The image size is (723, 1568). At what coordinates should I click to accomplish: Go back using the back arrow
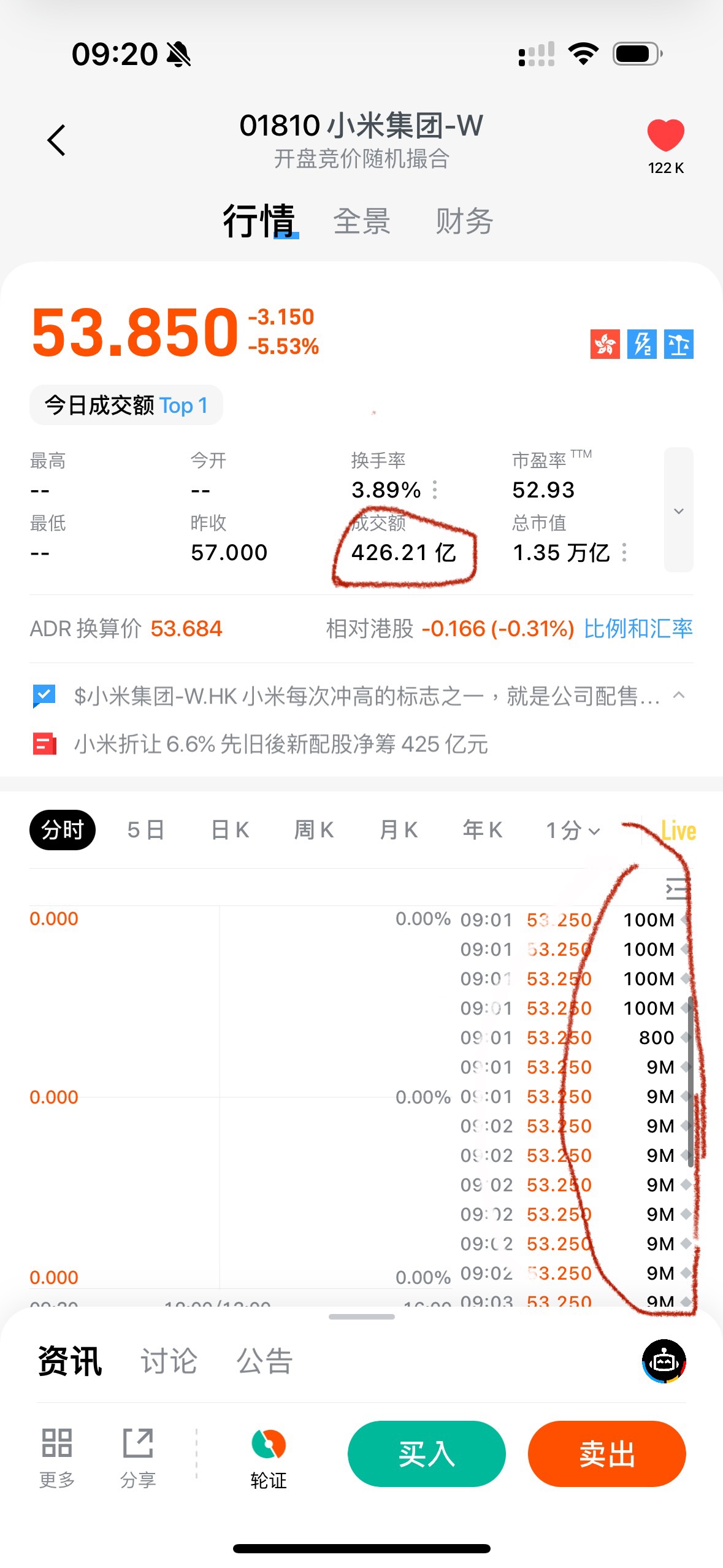[56, 140]
